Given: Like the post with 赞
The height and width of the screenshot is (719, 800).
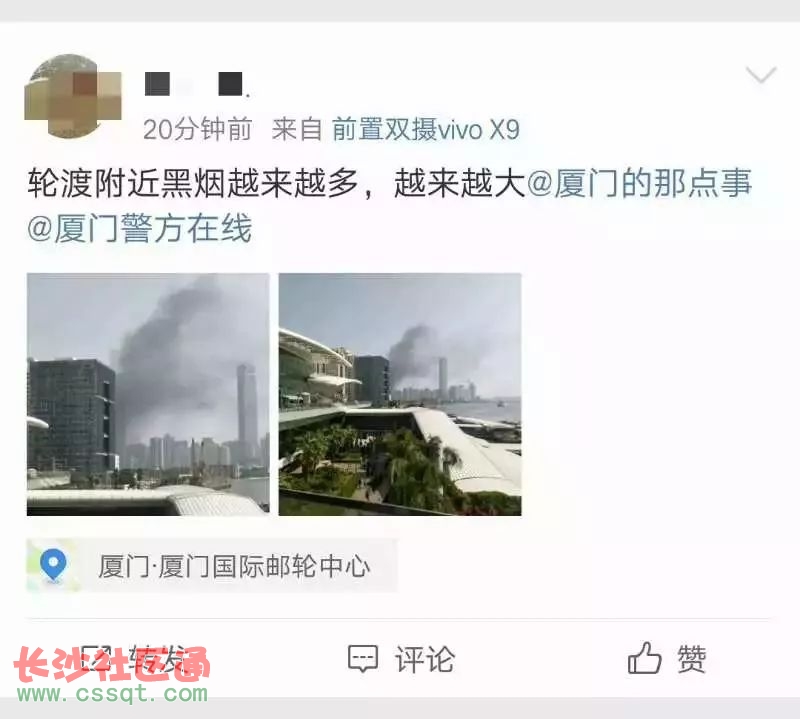Looking at the screenshot, I should 667,659.
